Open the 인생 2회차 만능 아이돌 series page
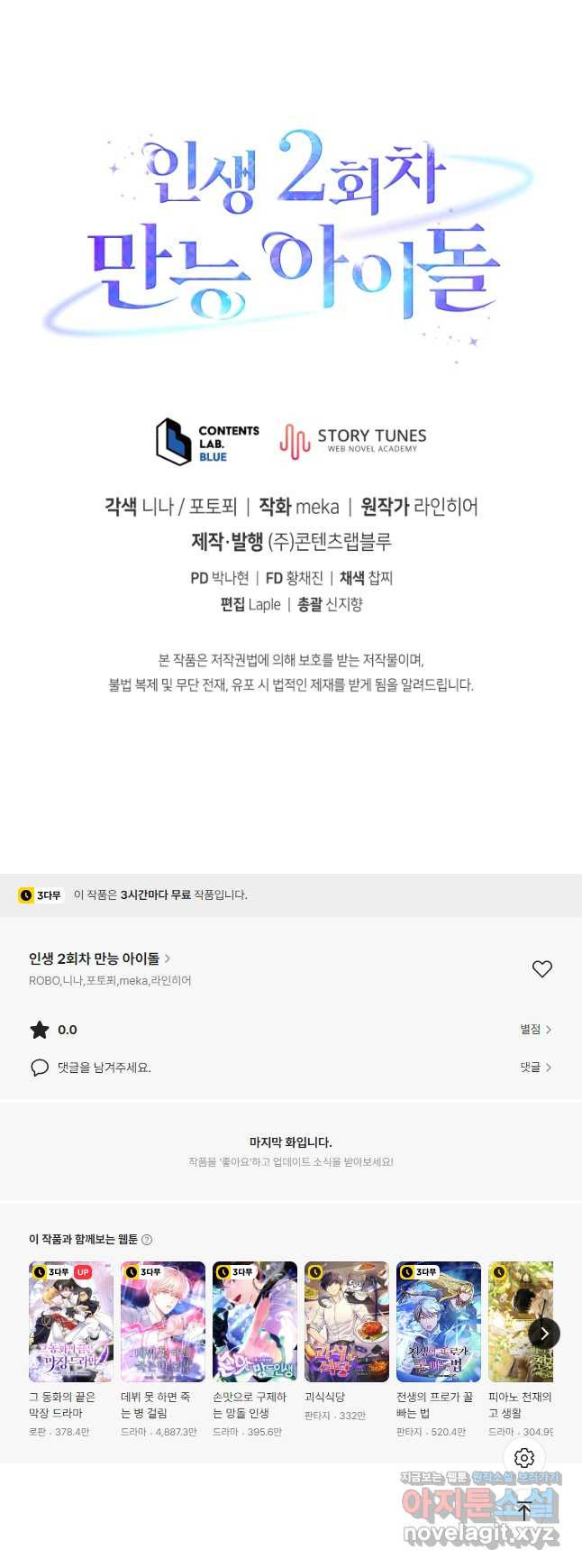 [x=99, y=958]
